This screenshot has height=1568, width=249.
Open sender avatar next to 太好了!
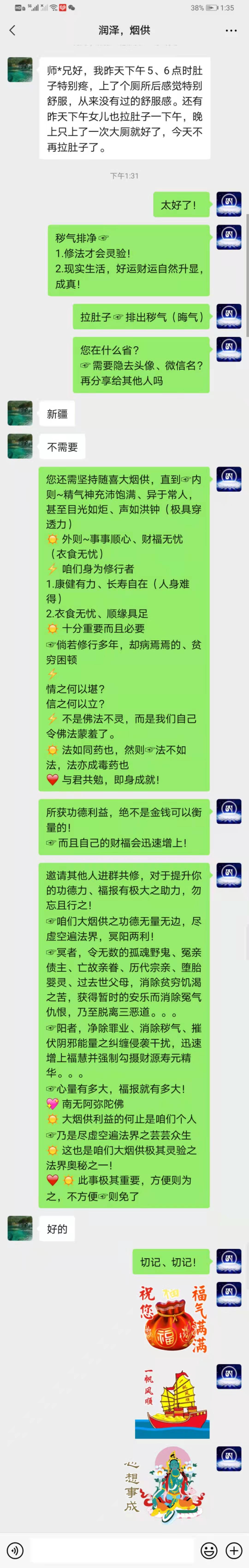tap(229, 204)
